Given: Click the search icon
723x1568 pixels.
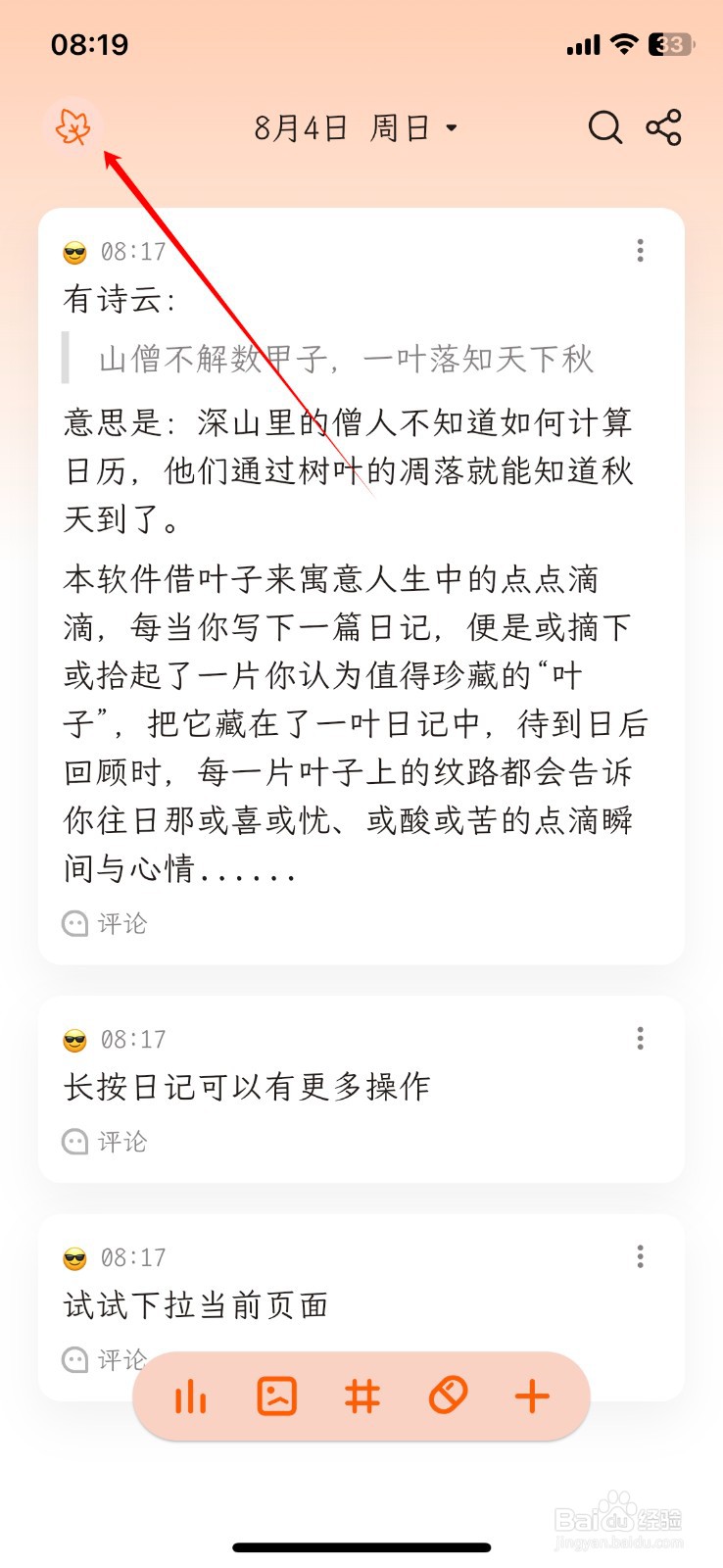Looking at the screenshot, I should [604, 127].
